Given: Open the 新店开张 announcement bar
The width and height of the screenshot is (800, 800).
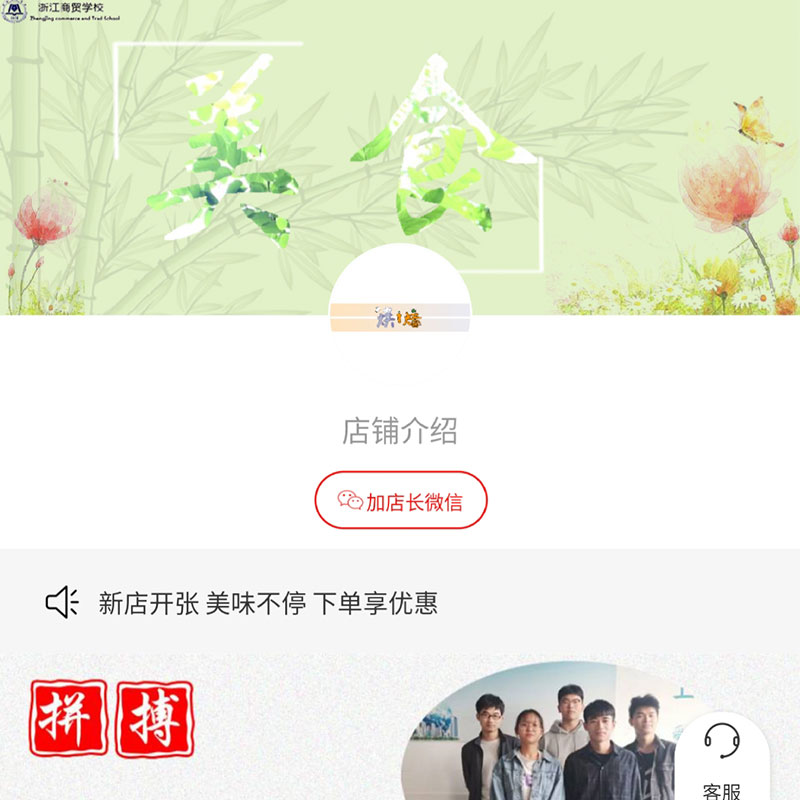Looking at the screenshot, I should (267, 603).
